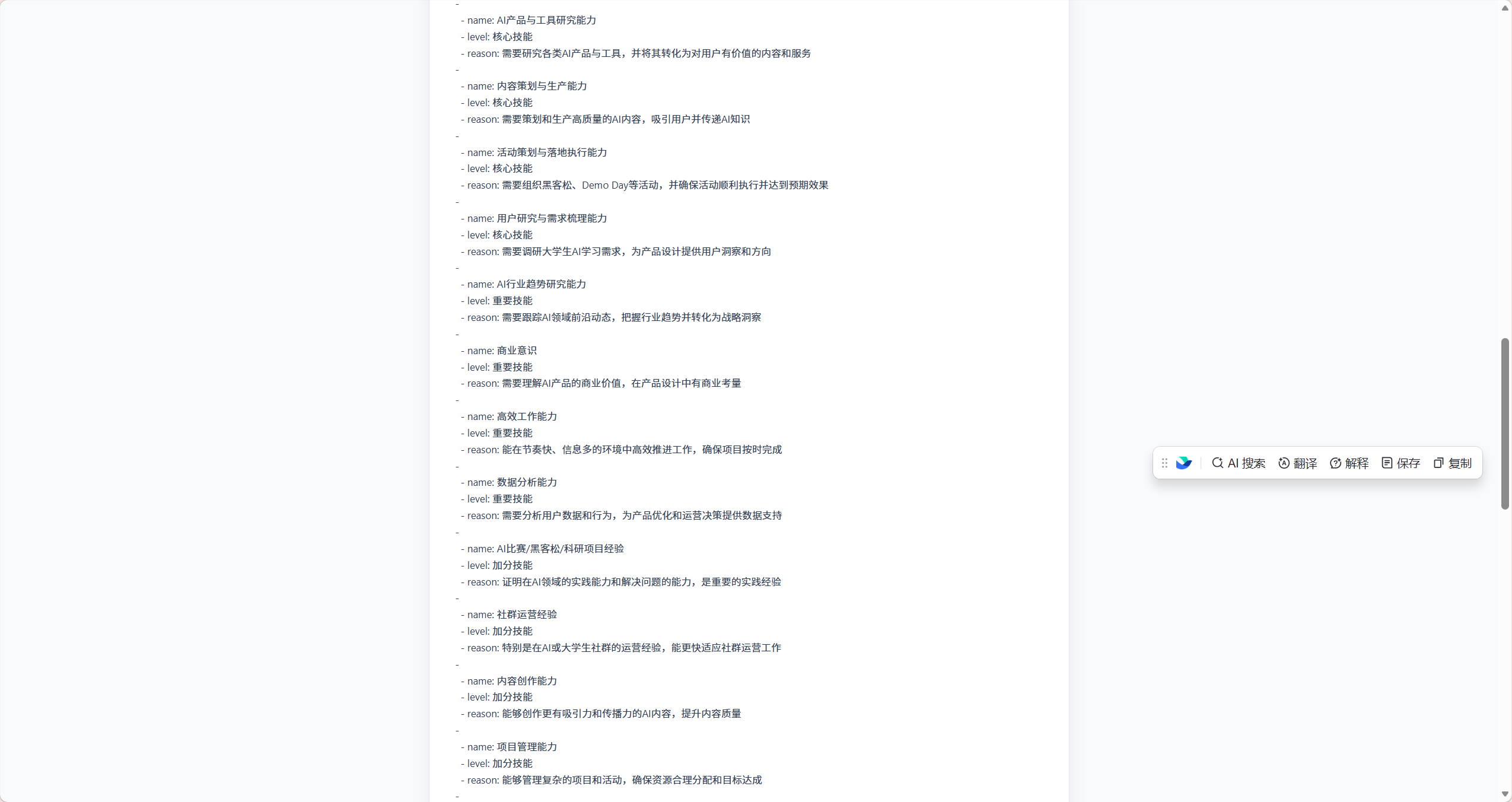Tap the scrollbar's up arrow
This screenshot has width=1512, height=802.
(x=1505, y=8)
